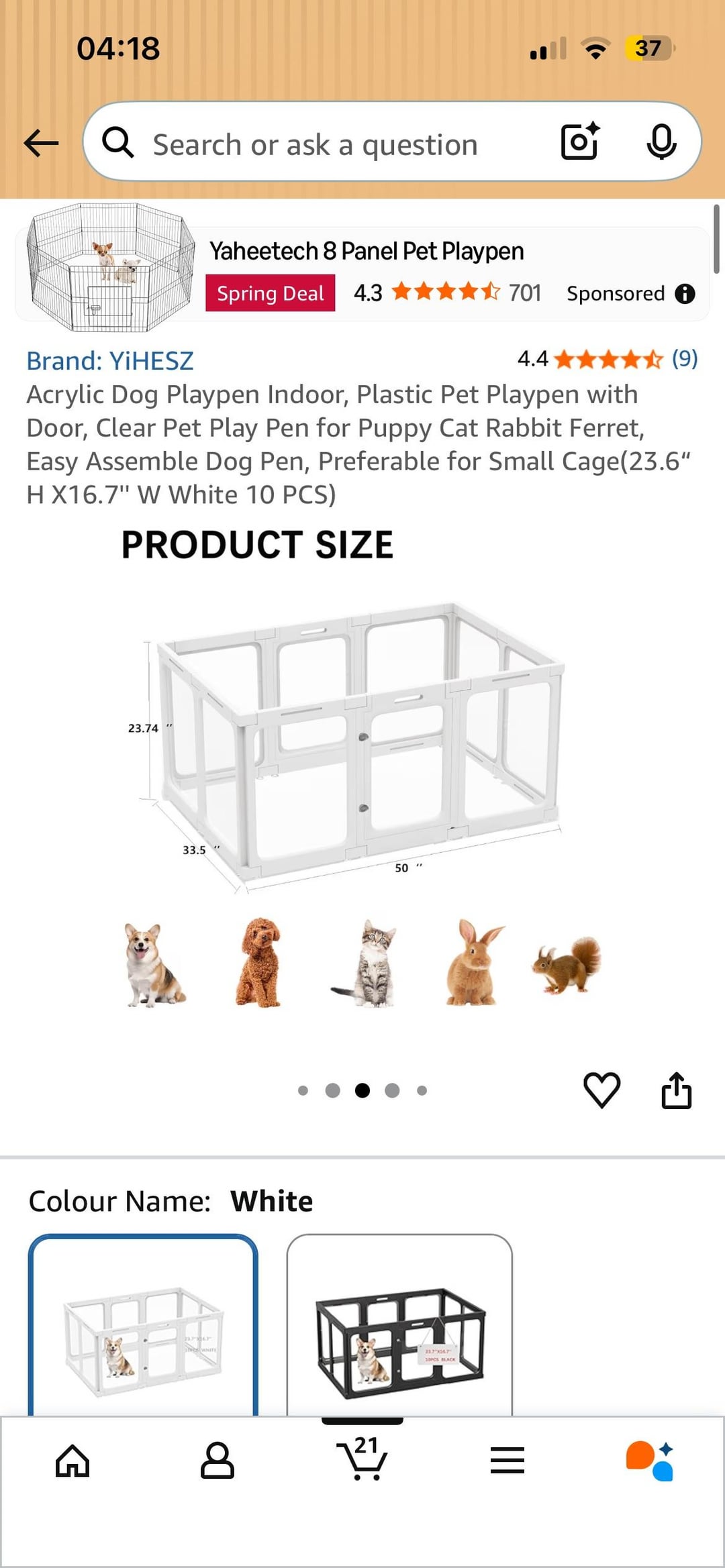
Task: Open the account profile tab
Action: point(217,1461)
